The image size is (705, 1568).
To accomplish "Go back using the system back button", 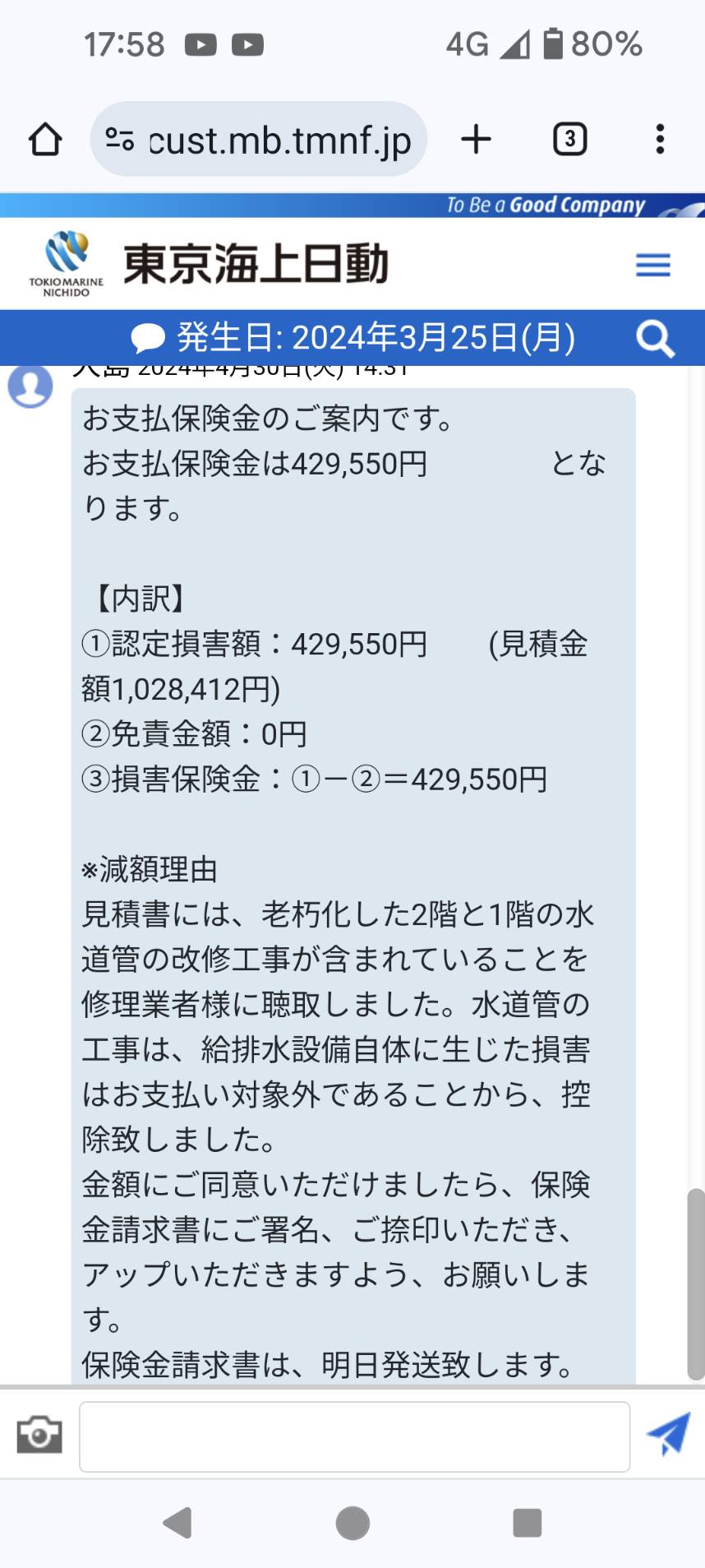I will tap(177, 1523).
